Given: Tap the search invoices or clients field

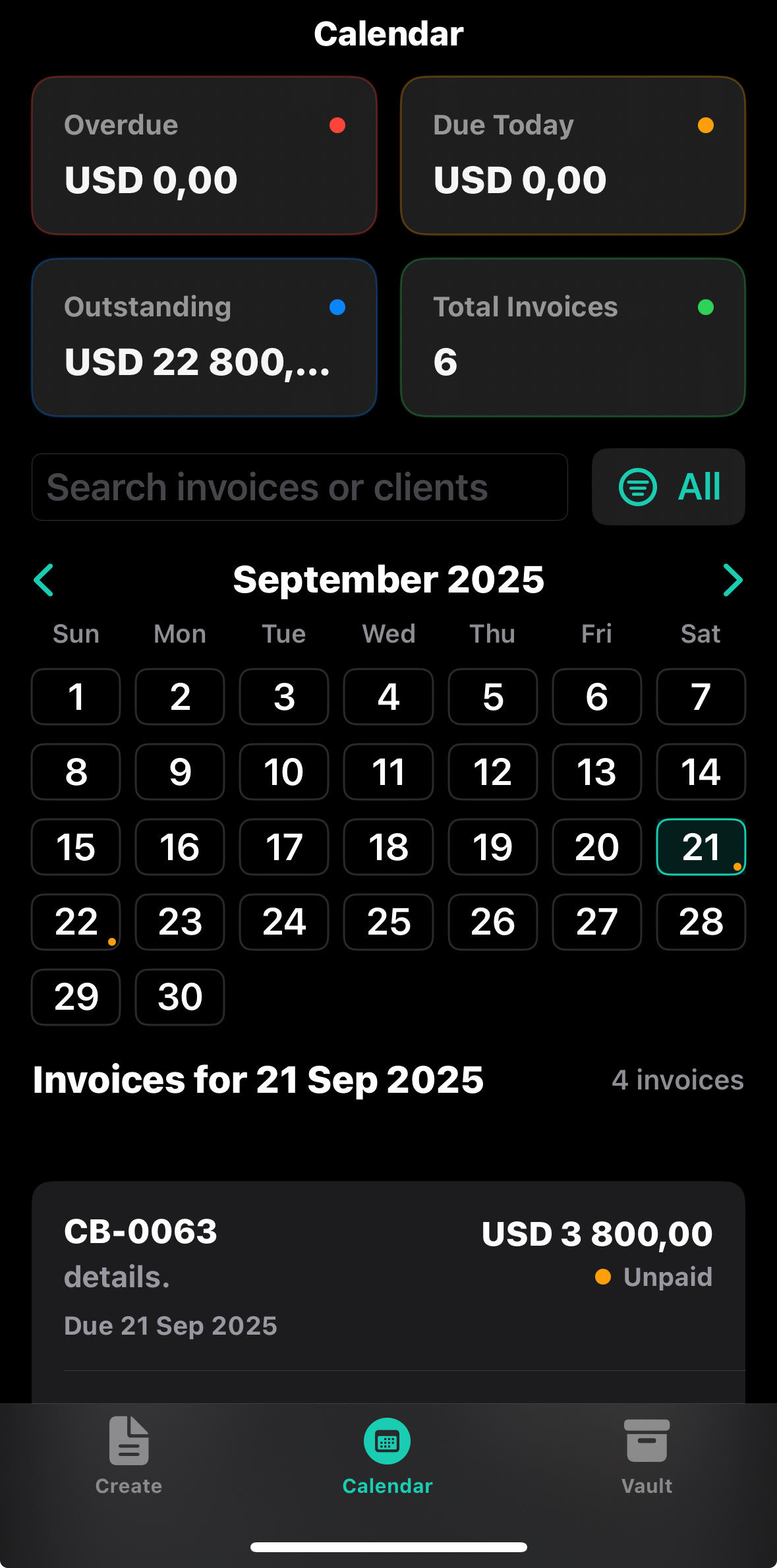Looking at the screenshot, I should click(299, 487).
